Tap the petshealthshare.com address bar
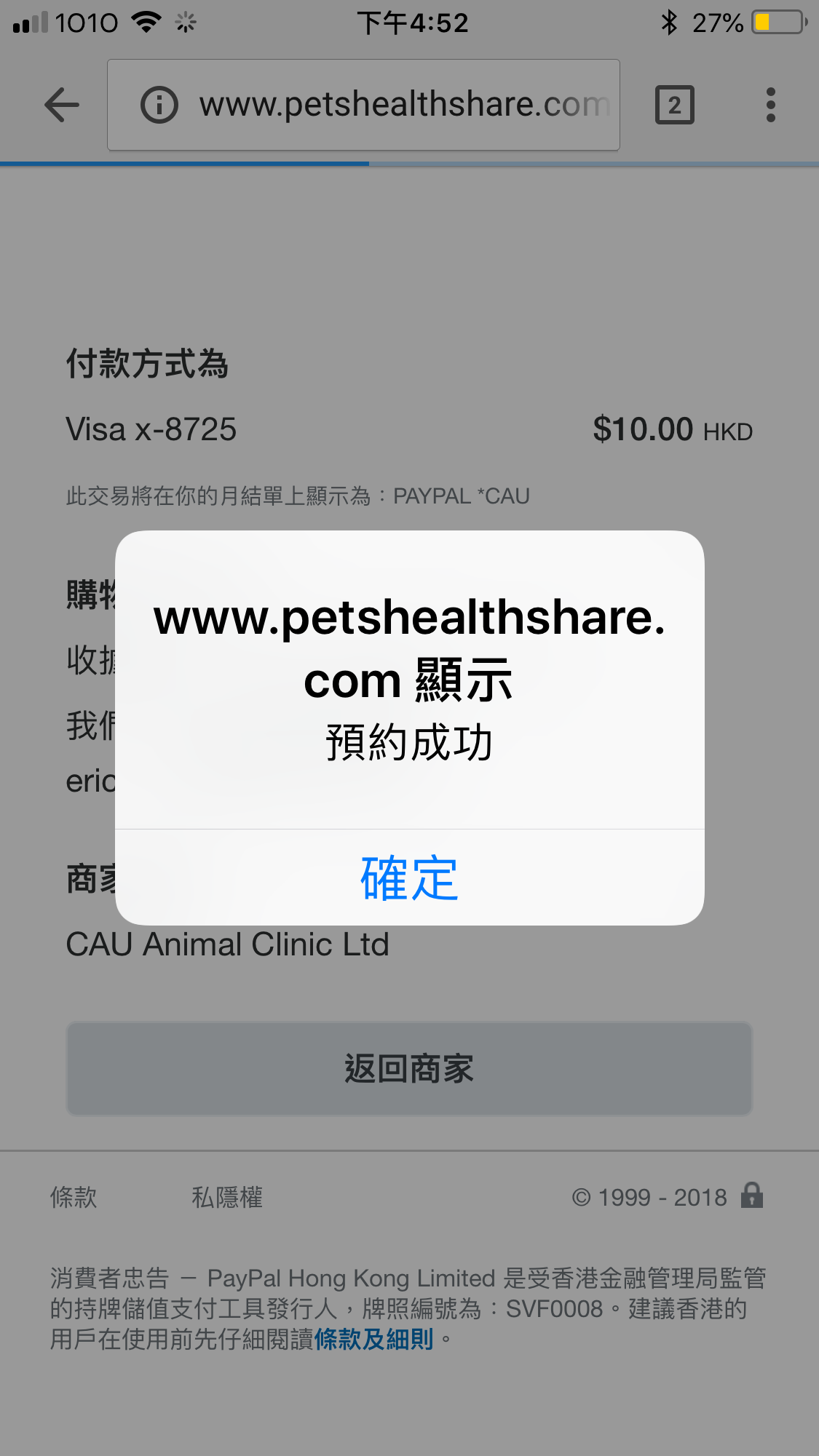This screenshot has width=819, height=1456. [x=404, y=105]
